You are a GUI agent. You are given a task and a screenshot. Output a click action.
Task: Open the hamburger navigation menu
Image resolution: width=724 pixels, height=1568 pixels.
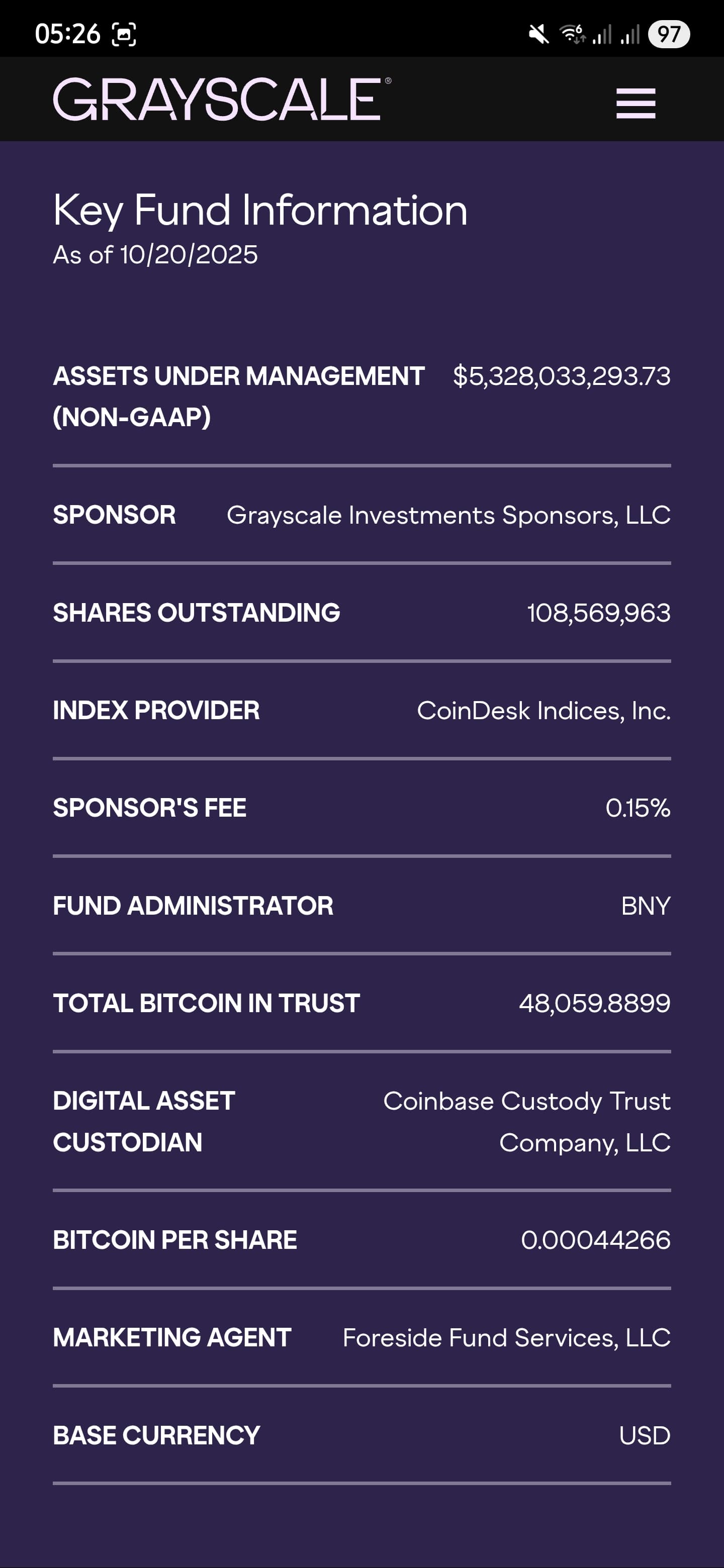coord(635,103)
